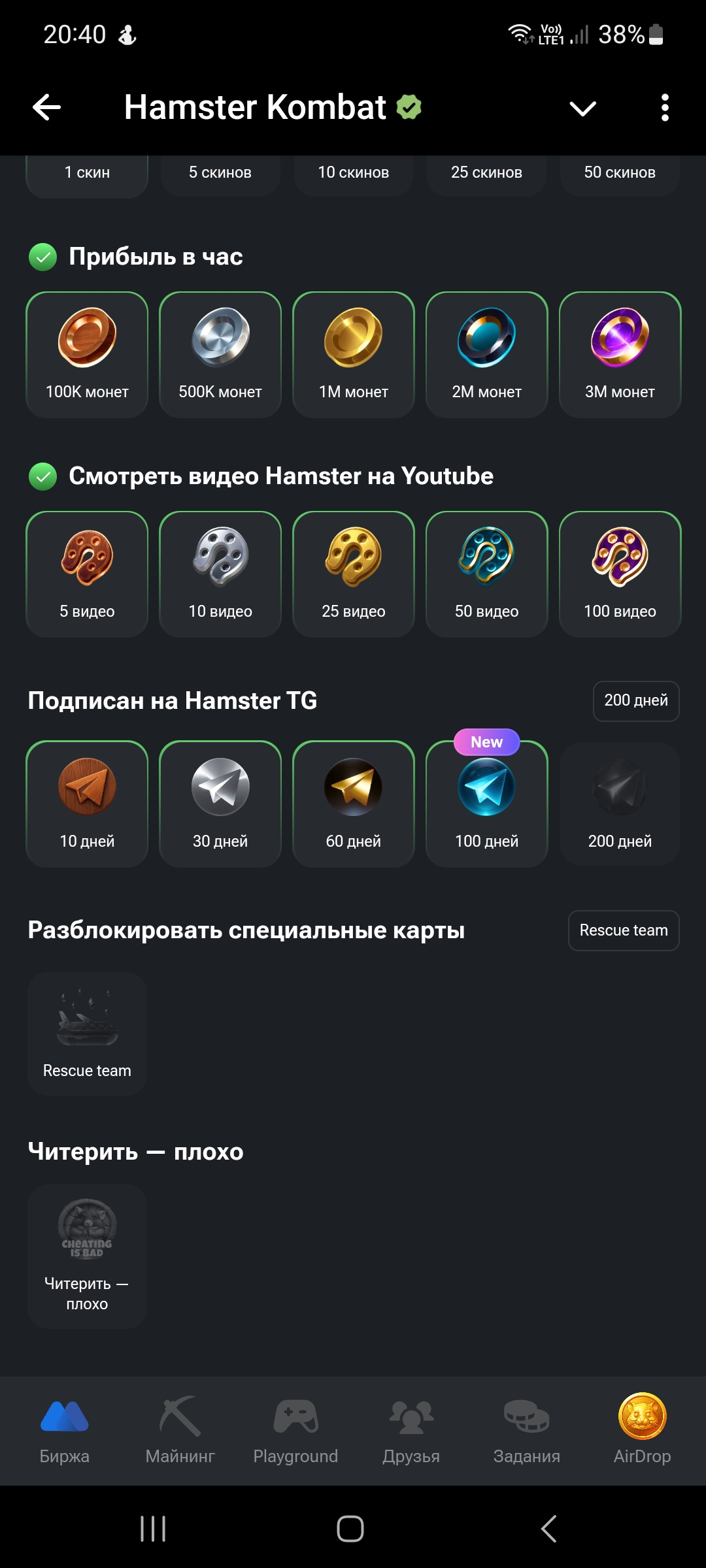Viewport: 706px width, 1568px height.
Task: Collapse the mini app with the chevron
Action: [x=582, y=108]
